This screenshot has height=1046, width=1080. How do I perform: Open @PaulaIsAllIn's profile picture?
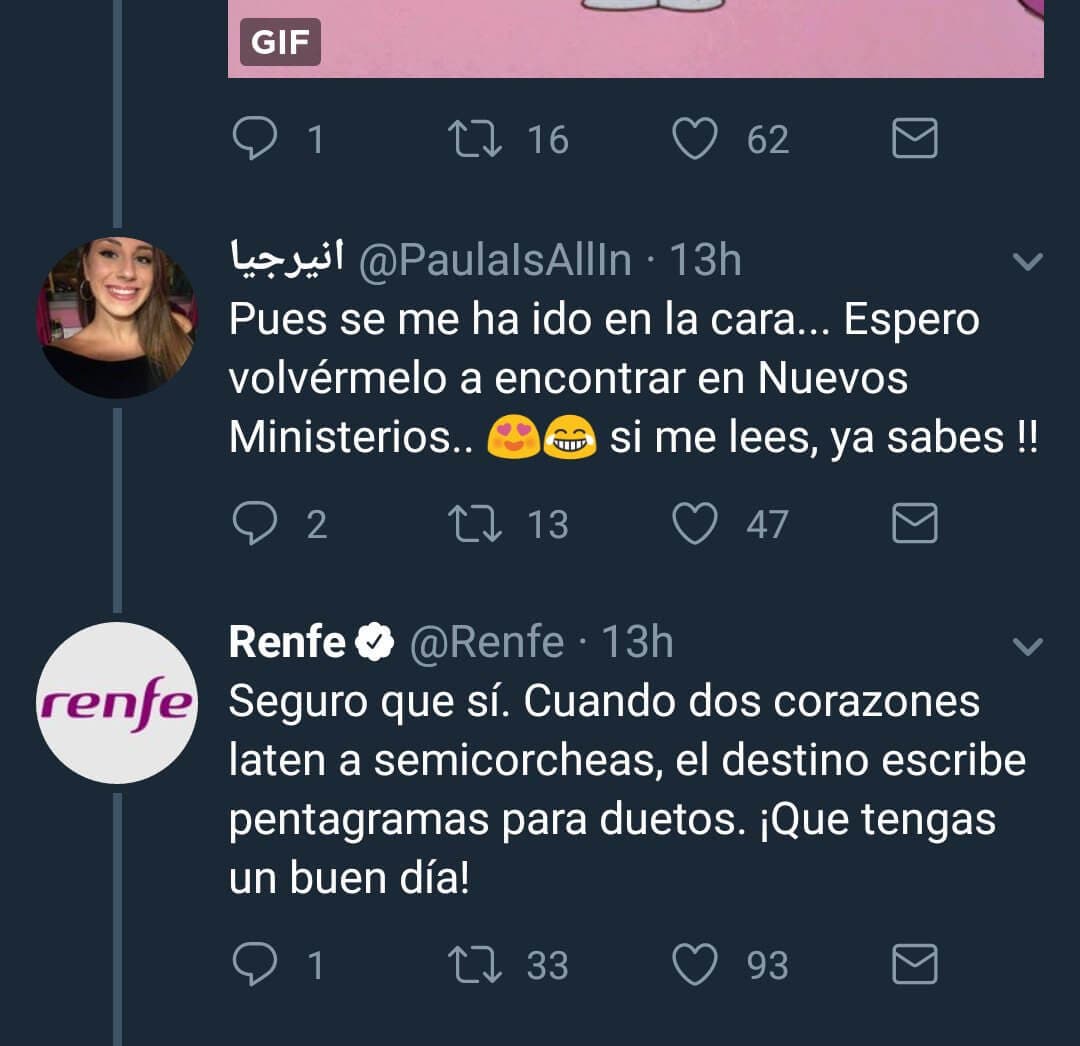[x=117, y=317]
